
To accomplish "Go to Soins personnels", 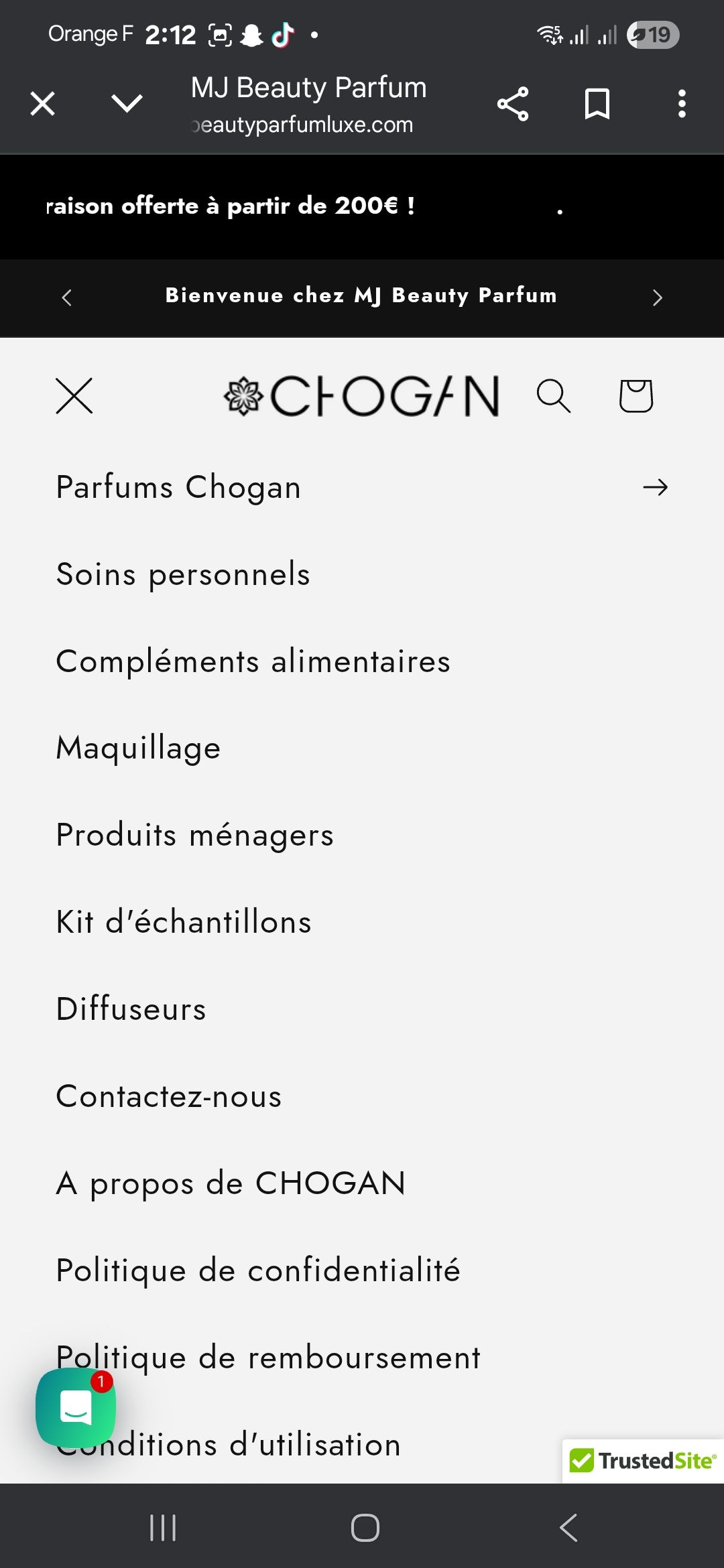I will [183, 574].
